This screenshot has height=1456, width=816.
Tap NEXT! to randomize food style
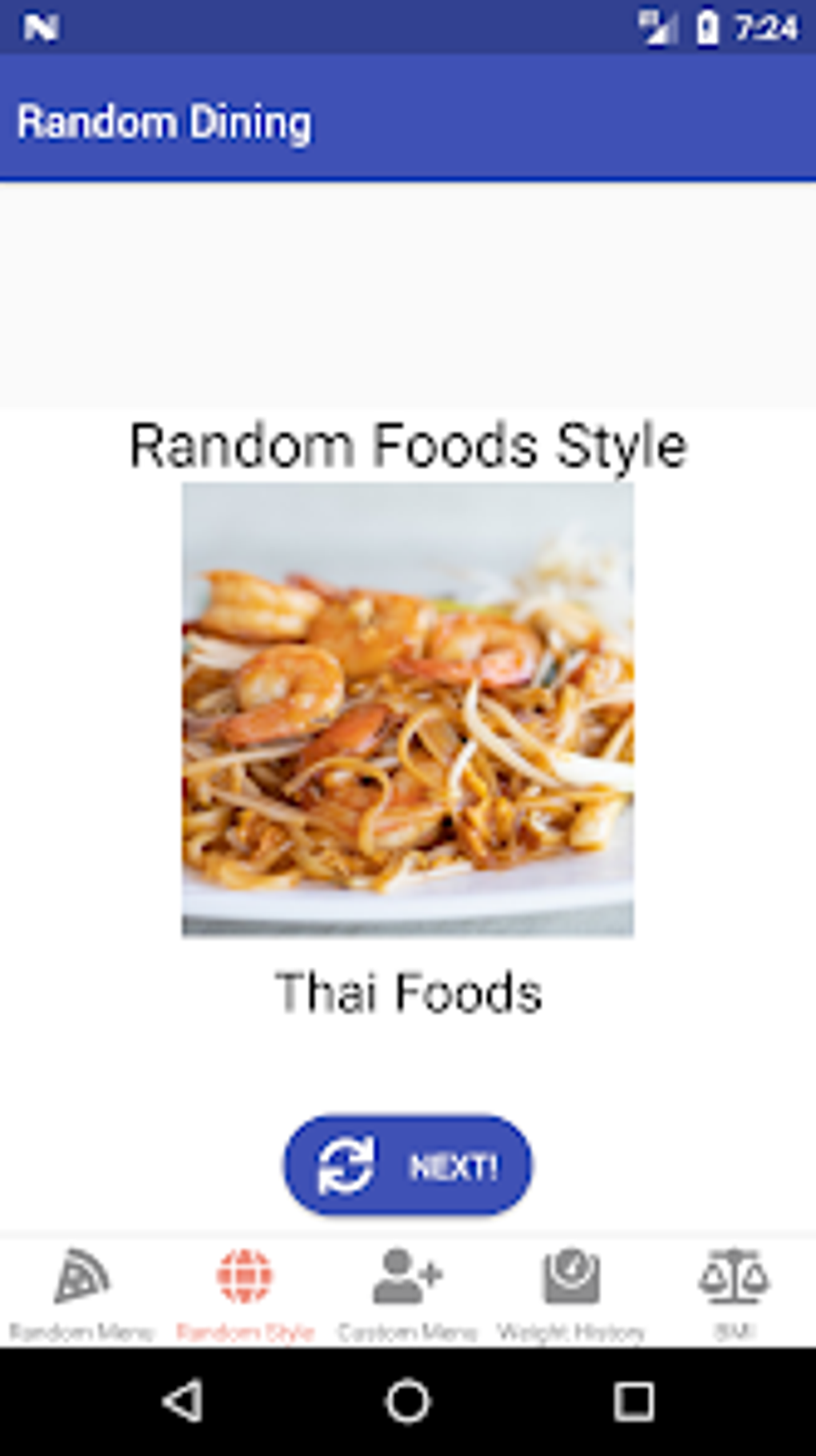[x=407, y=1165]
